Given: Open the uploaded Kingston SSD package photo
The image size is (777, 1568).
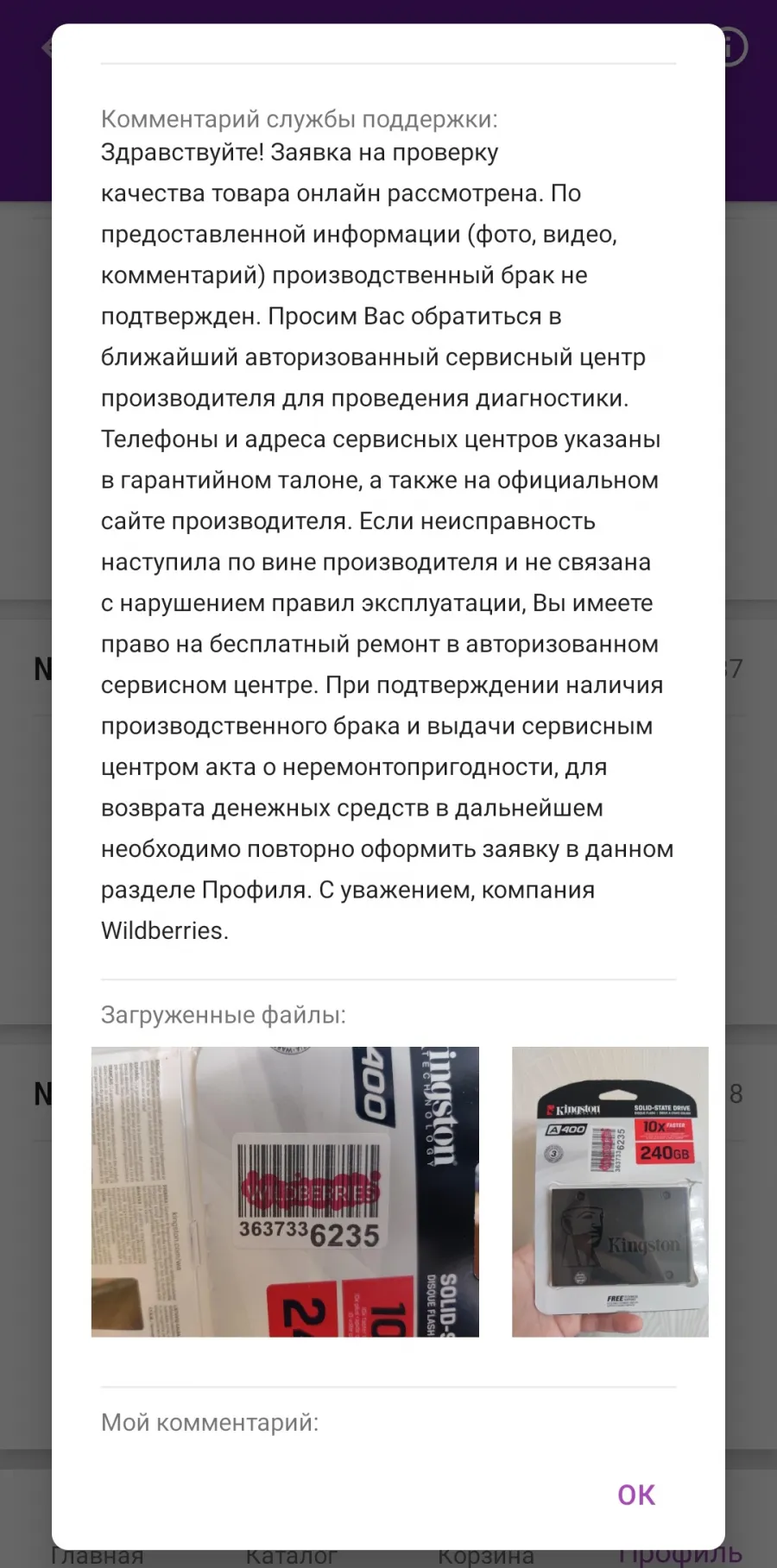Looking at the screenshot, I should point(610,1192).
